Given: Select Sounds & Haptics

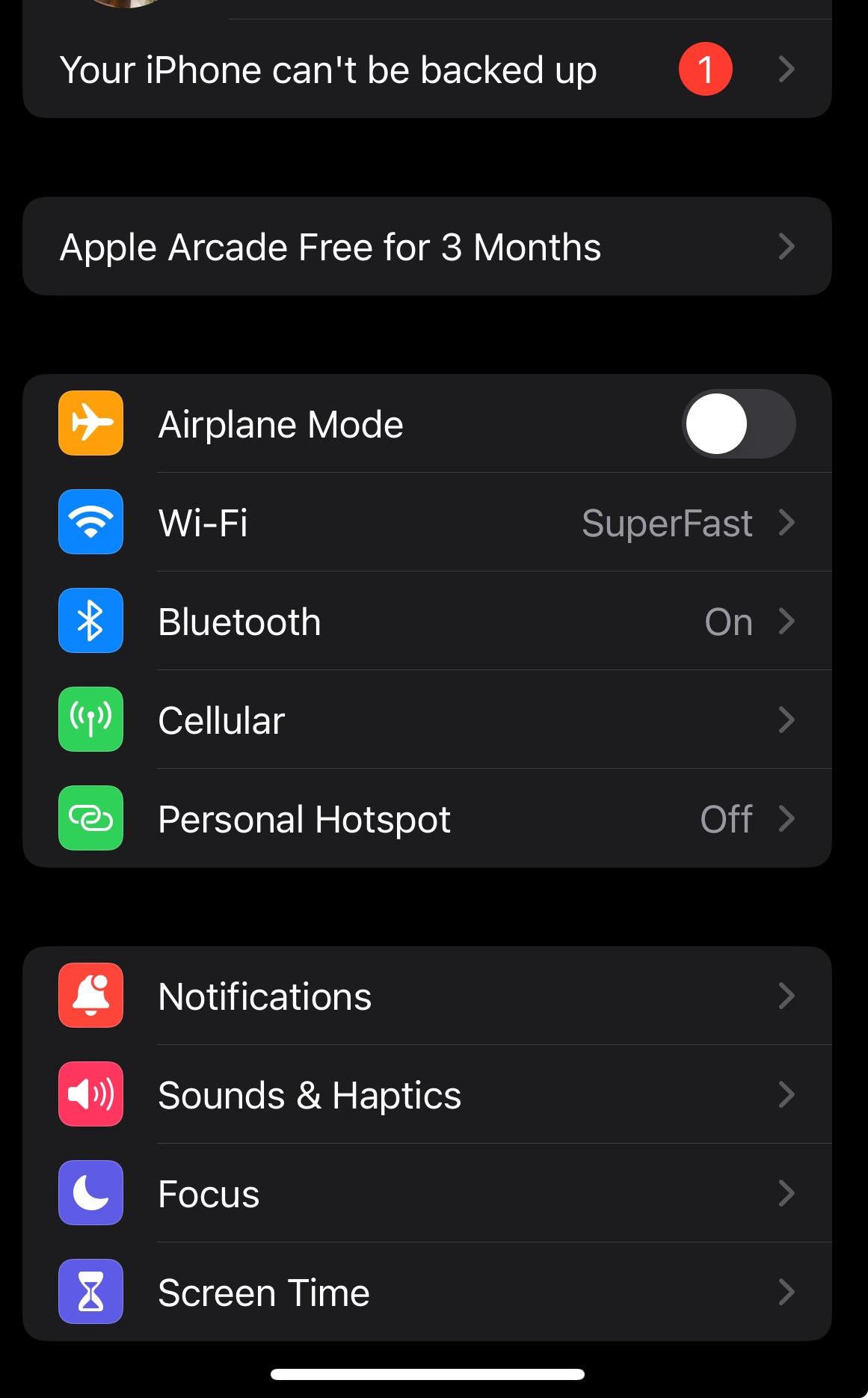Looking at the screenshot, I should click(426, 1095).
